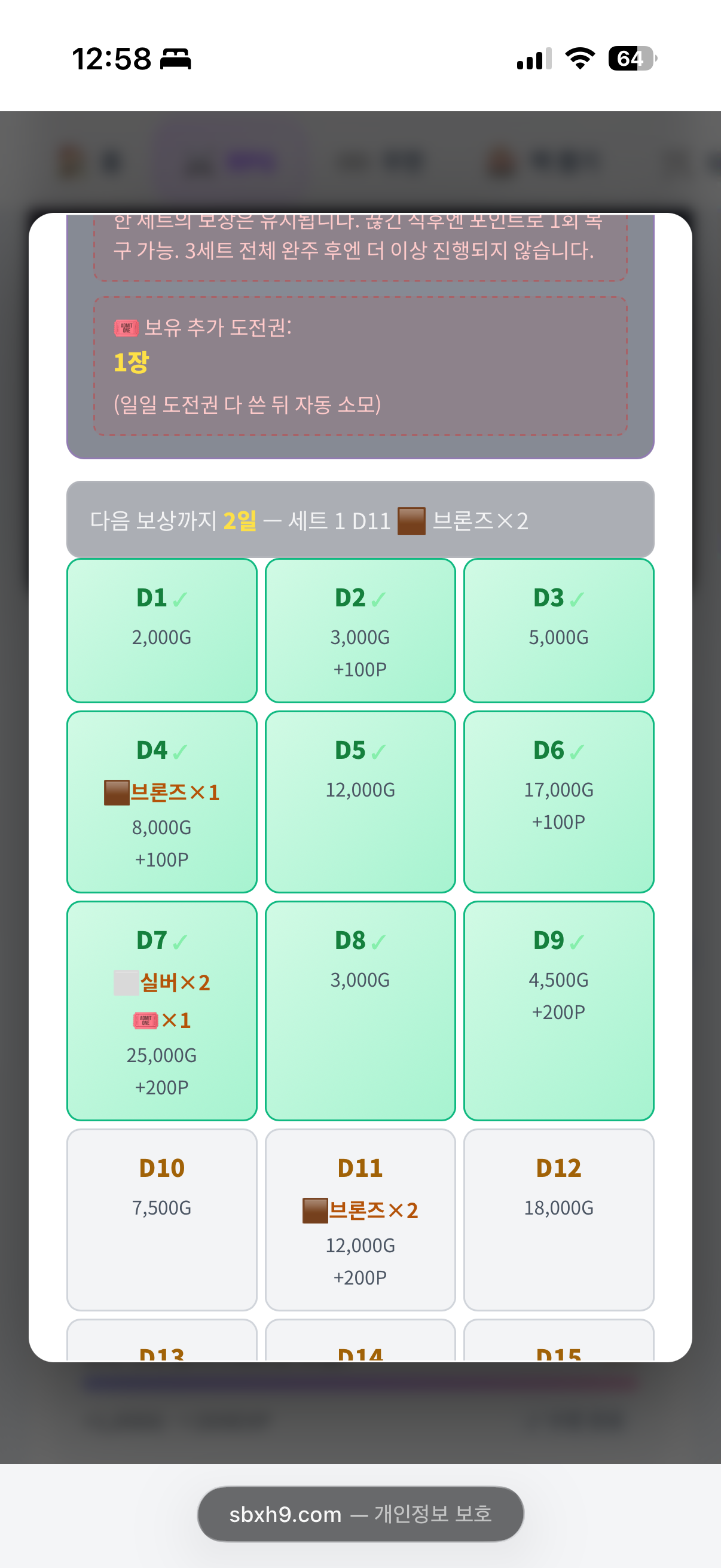Viewport: 721px width, 1568px height.
Task: Tap the sbxh9.com address bar pill
Action: [360, 1513]
